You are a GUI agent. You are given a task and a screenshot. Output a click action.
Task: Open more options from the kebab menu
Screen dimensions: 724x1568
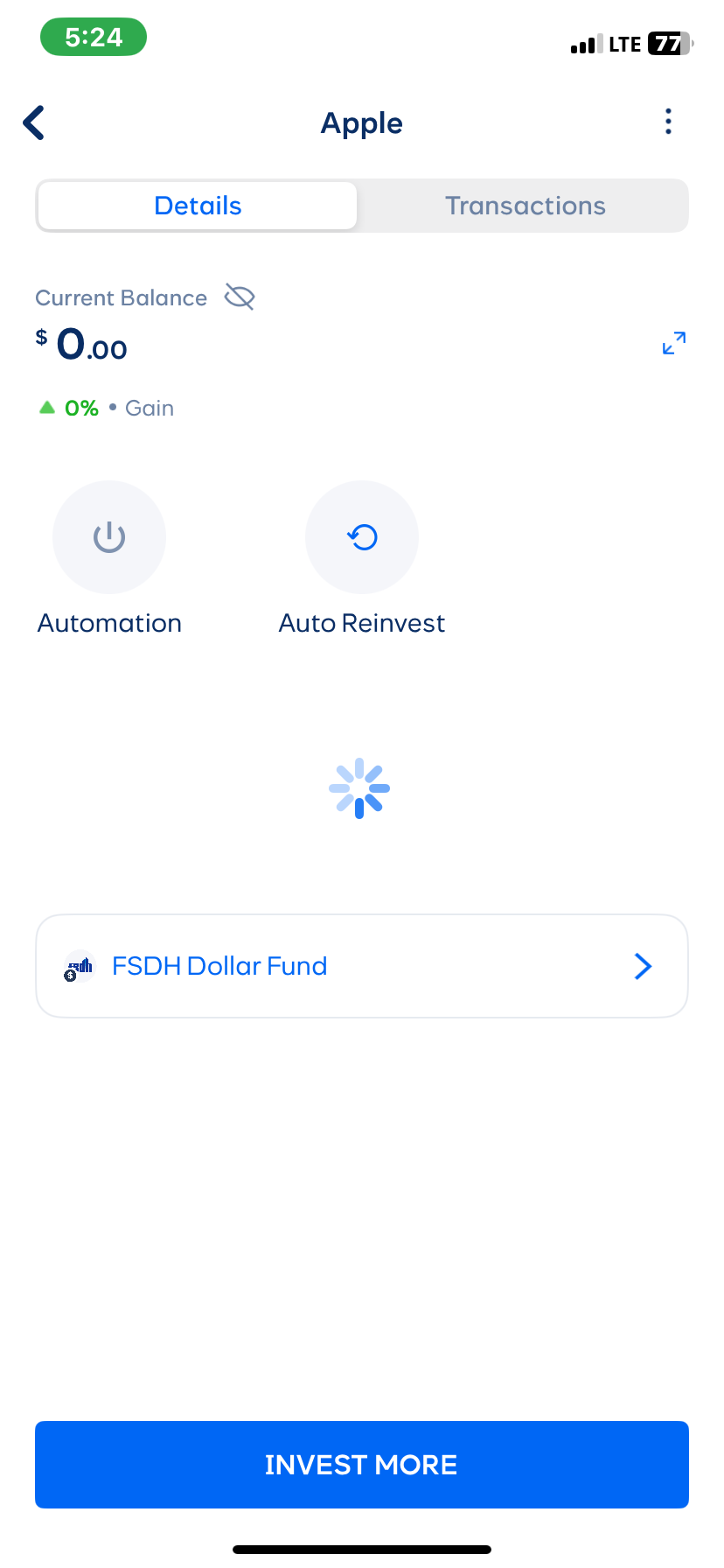[x=667, y=122]
